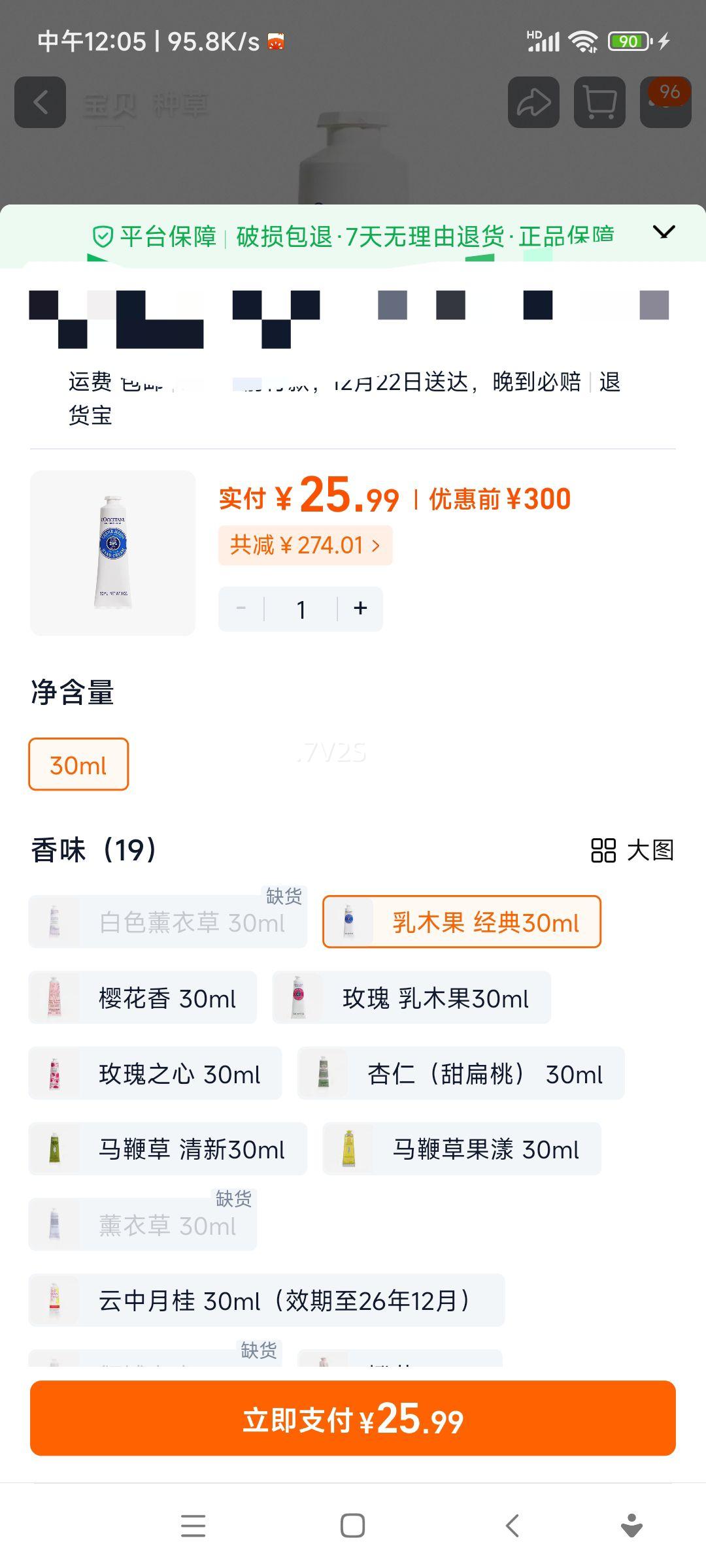
Task: Expand the 共减¥274.01 discount details
Action: (x=305, y=544)
